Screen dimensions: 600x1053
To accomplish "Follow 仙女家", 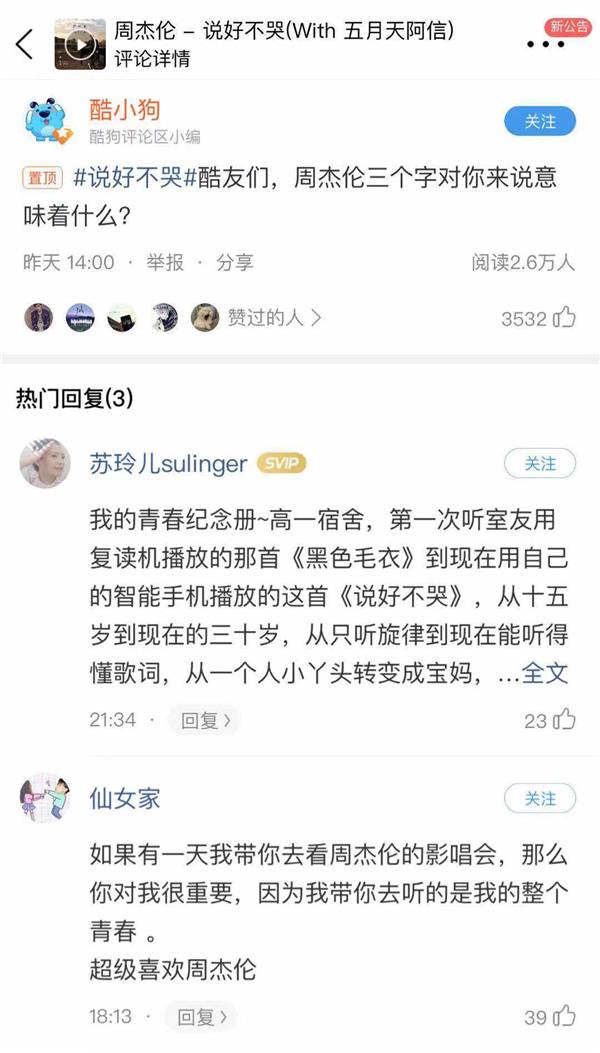I will pos(540,798).
